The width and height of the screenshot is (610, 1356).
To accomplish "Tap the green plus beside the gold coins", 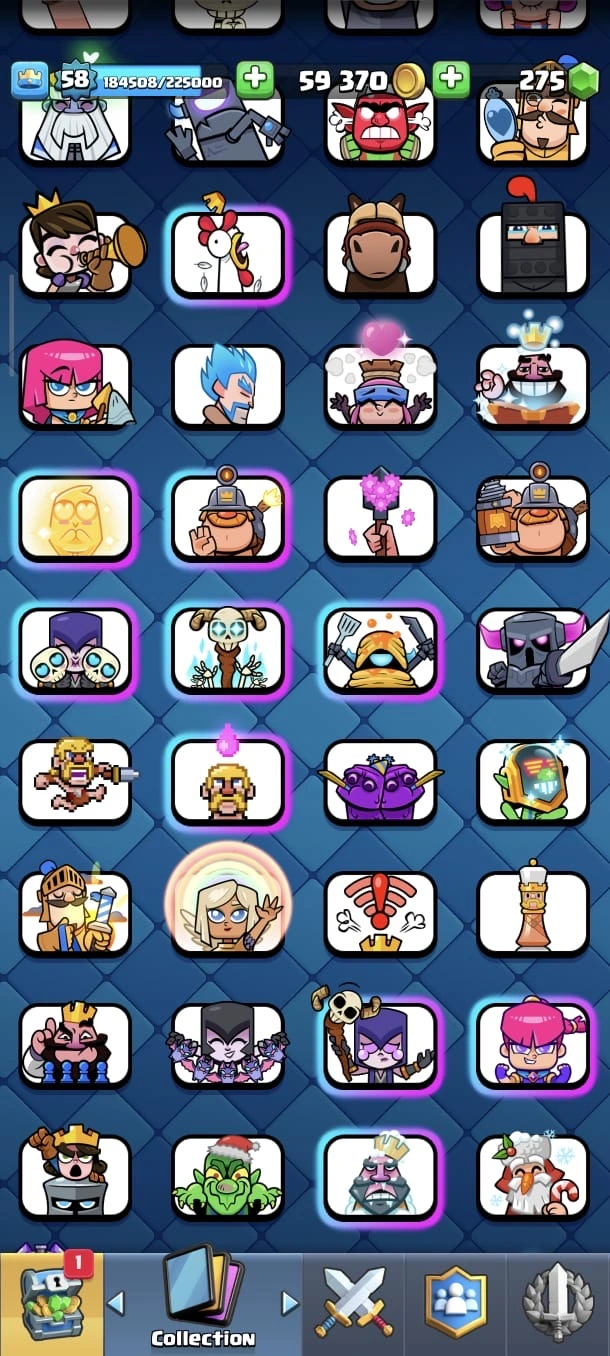I will coord(451,78).
